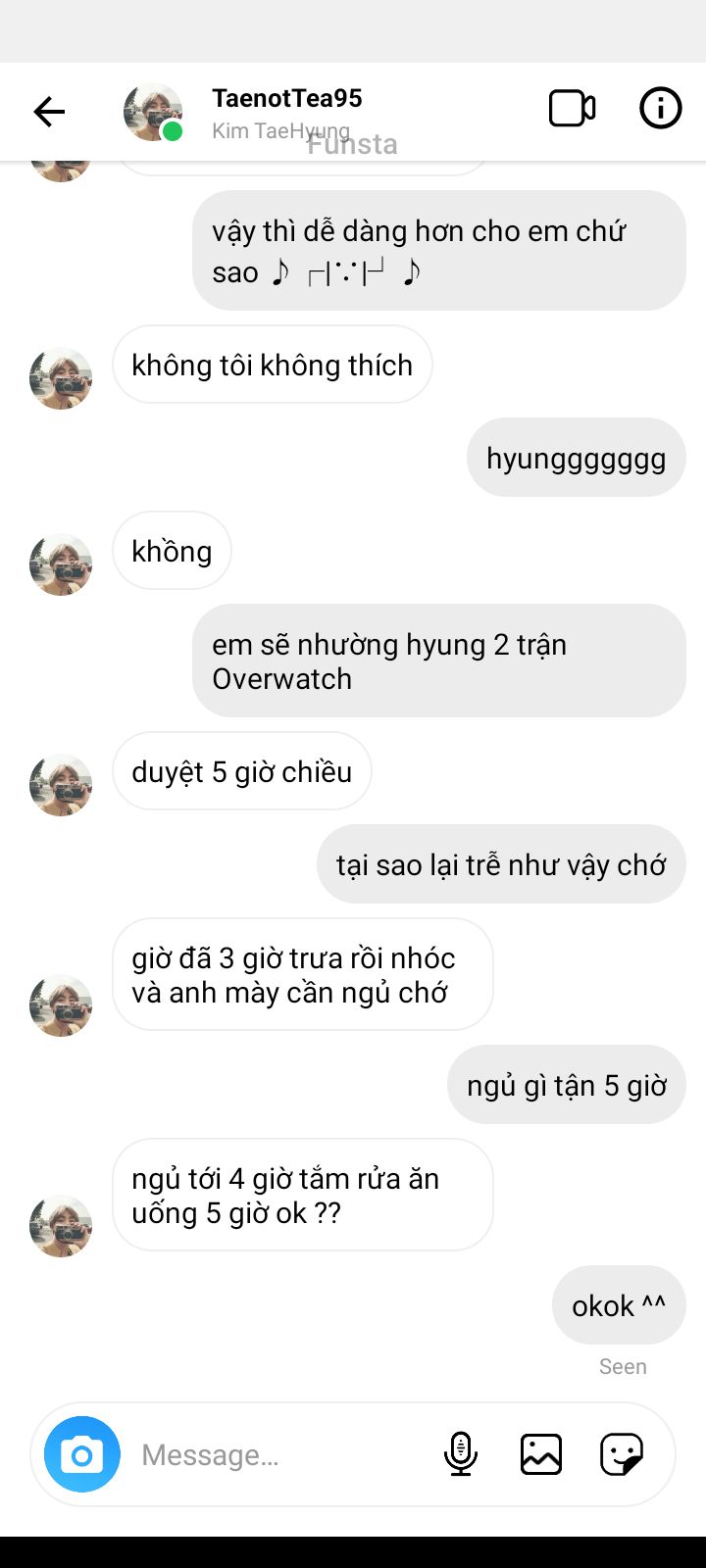
Task: Open conversation info details
Action: click(x=660, y=108)
